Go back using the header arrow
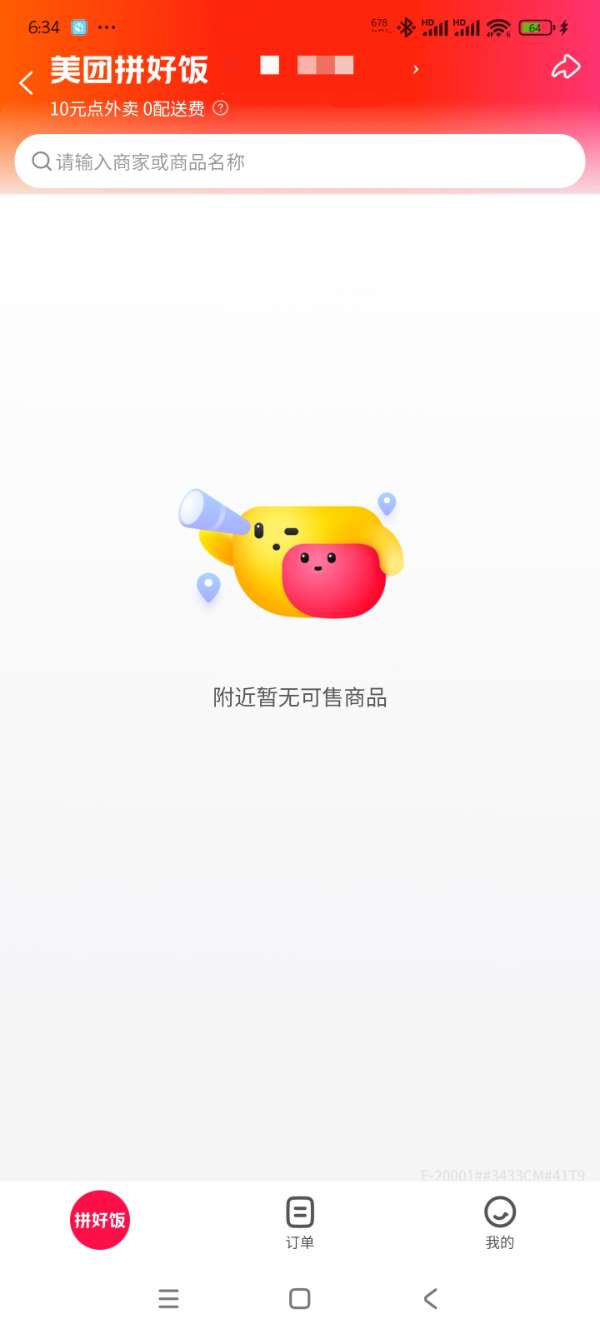 click(x=27, y=83)
